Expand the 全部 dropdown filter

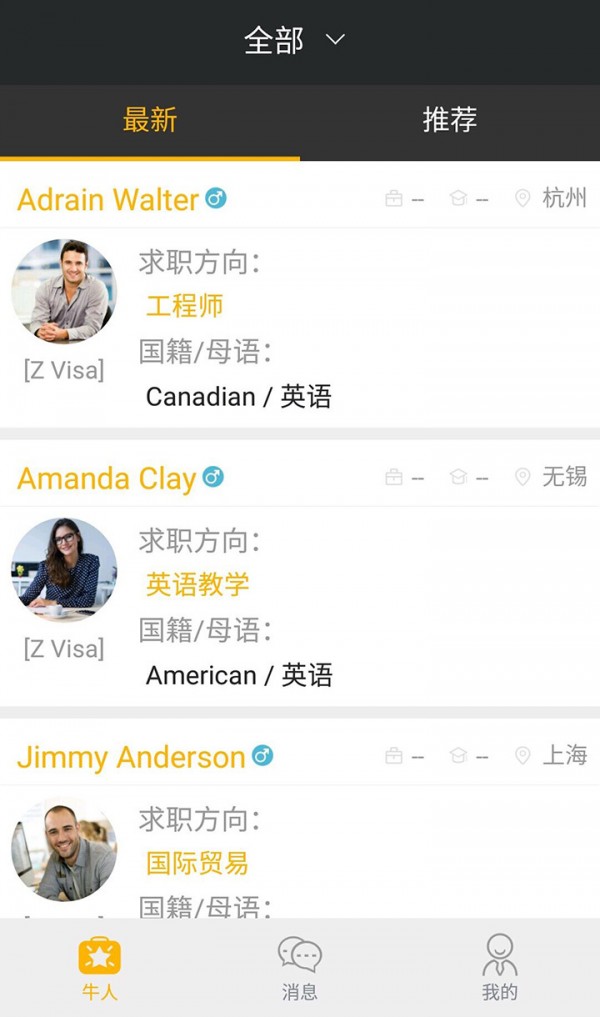[296, 41]
